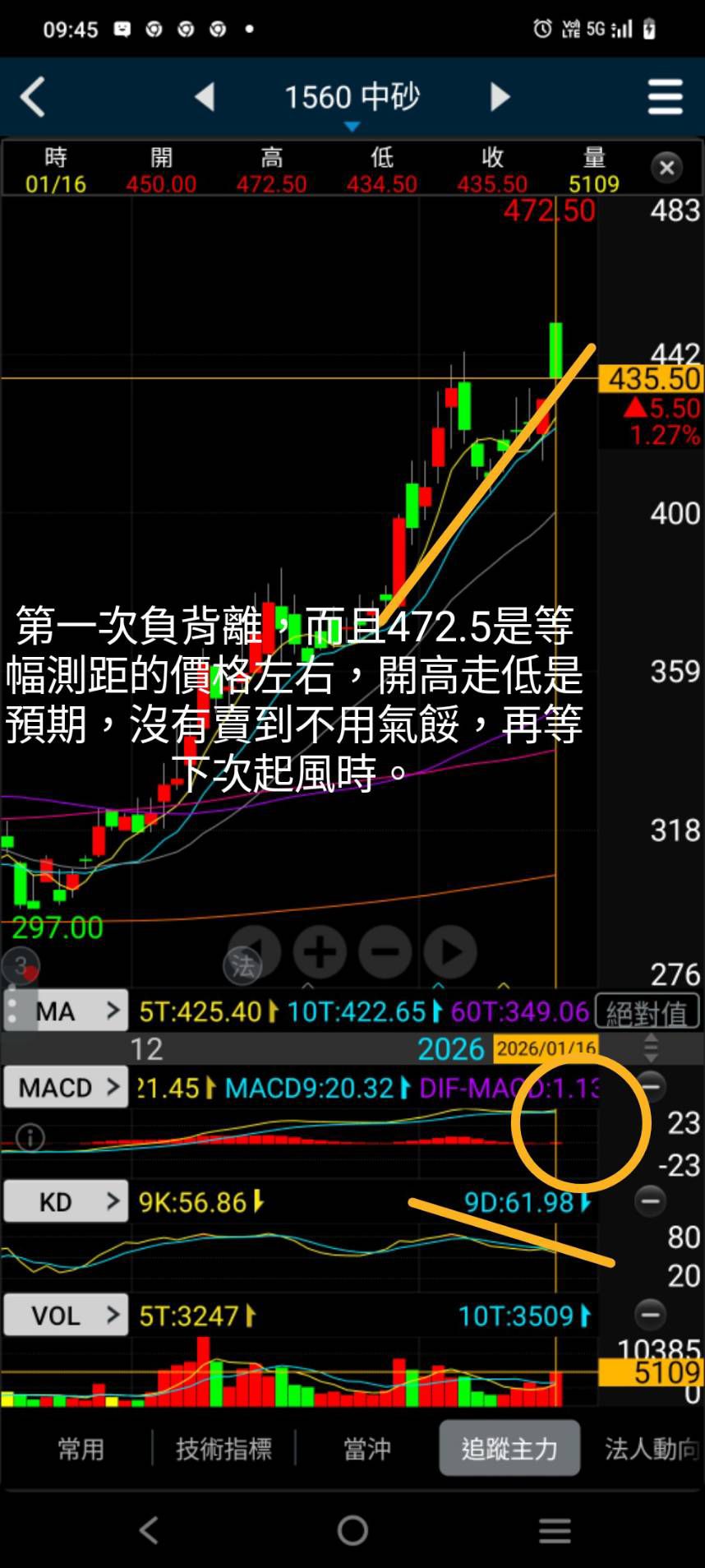
Task: Move chart cursor to the left
Action: (x=256, y=951)
